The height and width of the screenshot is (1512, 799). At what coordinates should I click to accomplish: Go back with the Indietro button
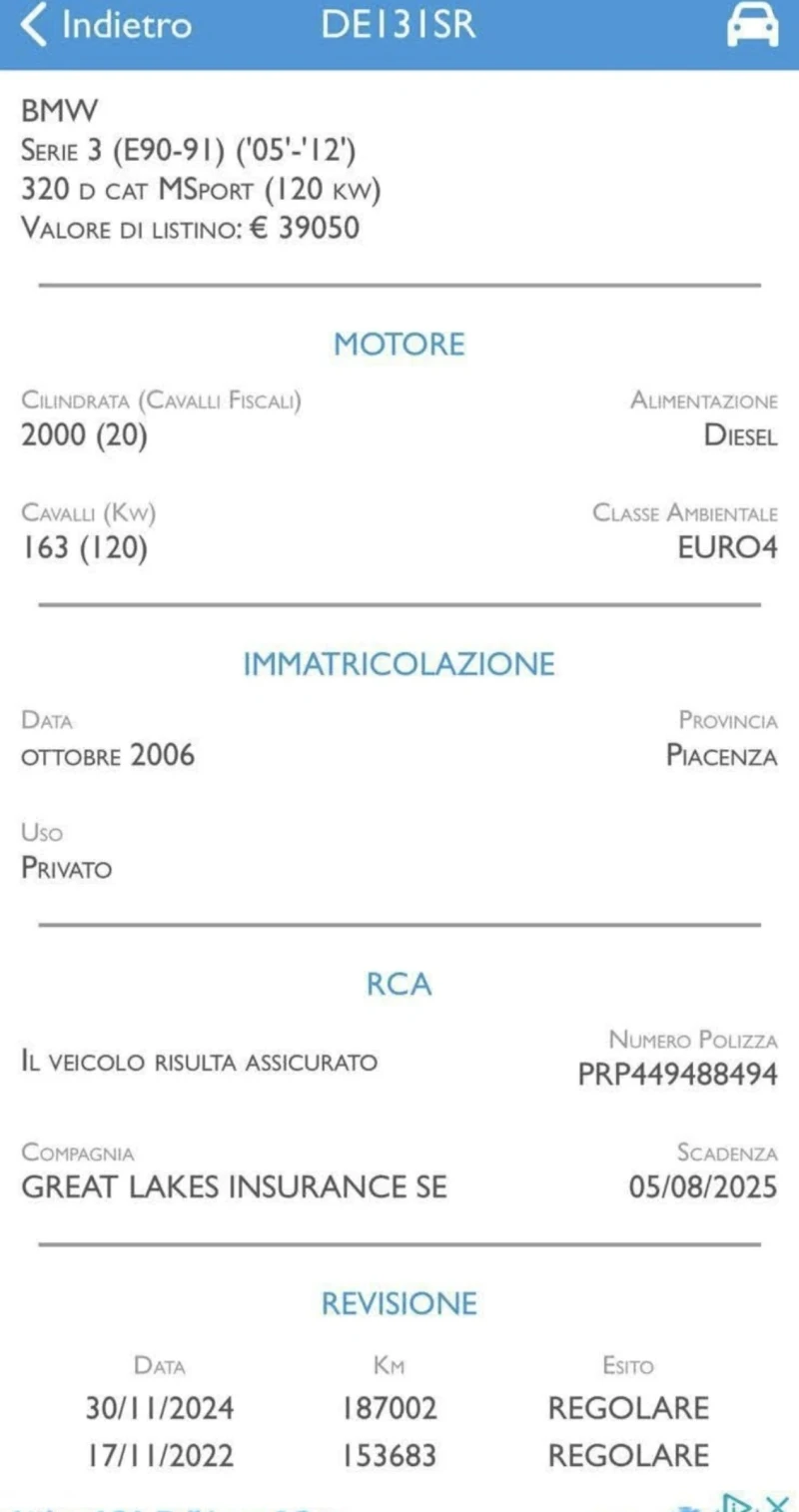pos(105,25)
